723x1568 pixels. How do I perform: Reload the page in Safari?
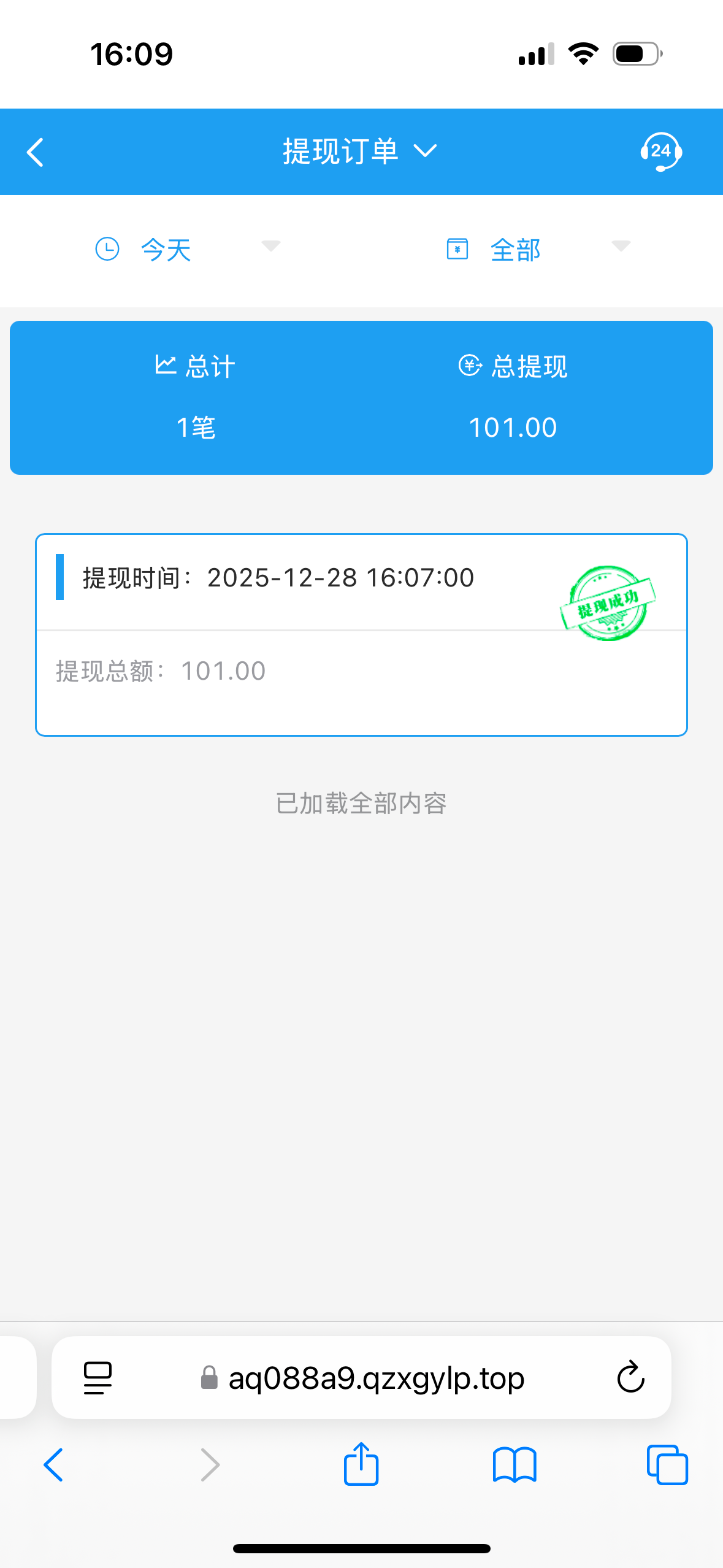[630, 1378]
